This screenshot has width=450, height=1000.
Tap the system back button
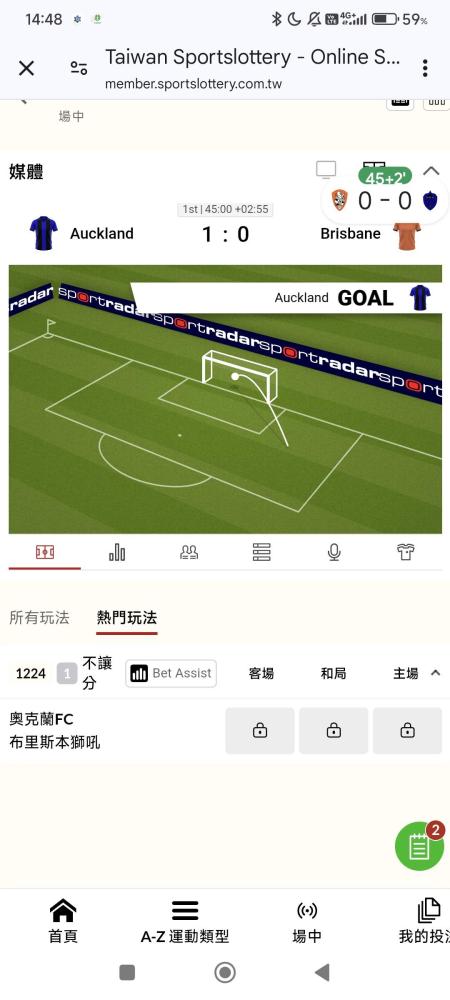(323, 972)
